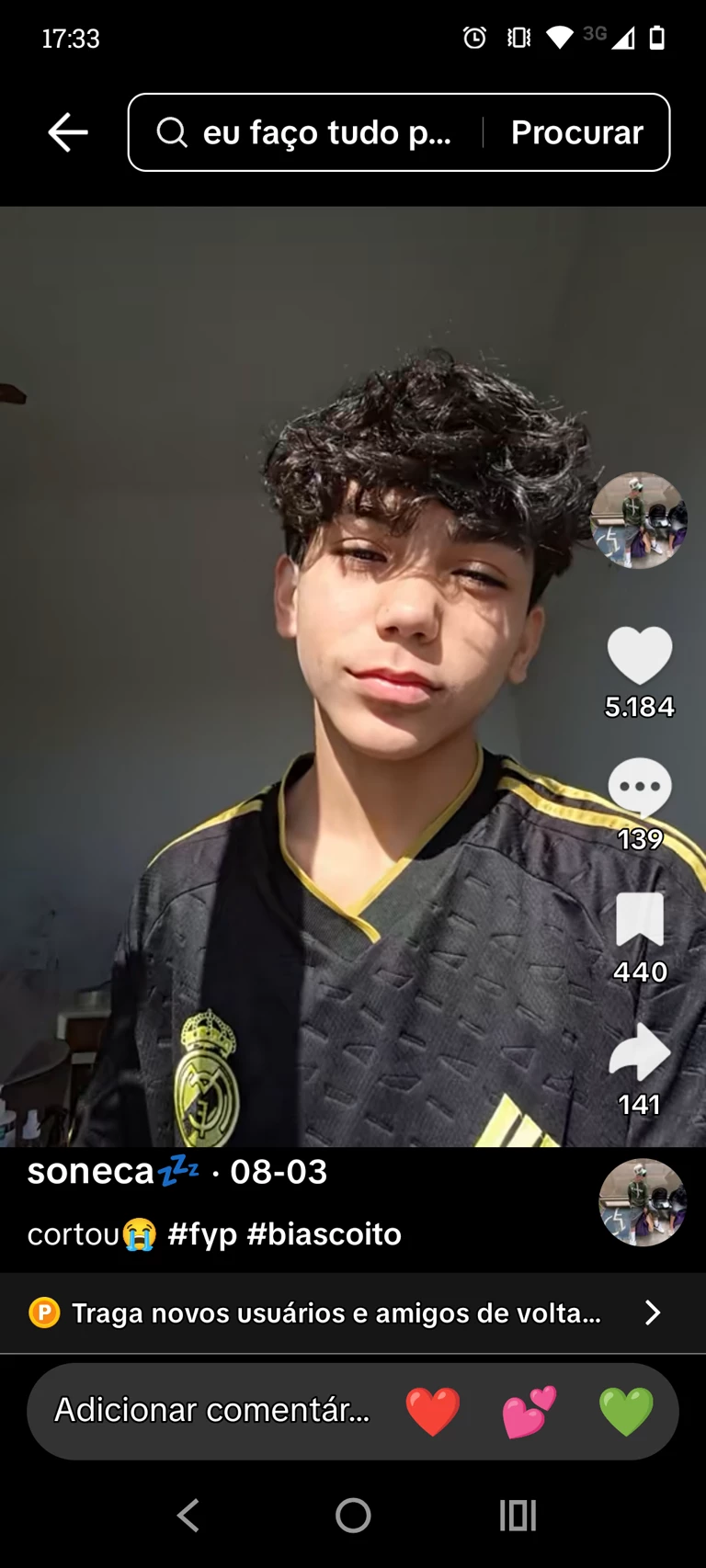Open the creator's profile picture above the heart
The height and width of the screenshot is (1568, 706).
639,520
